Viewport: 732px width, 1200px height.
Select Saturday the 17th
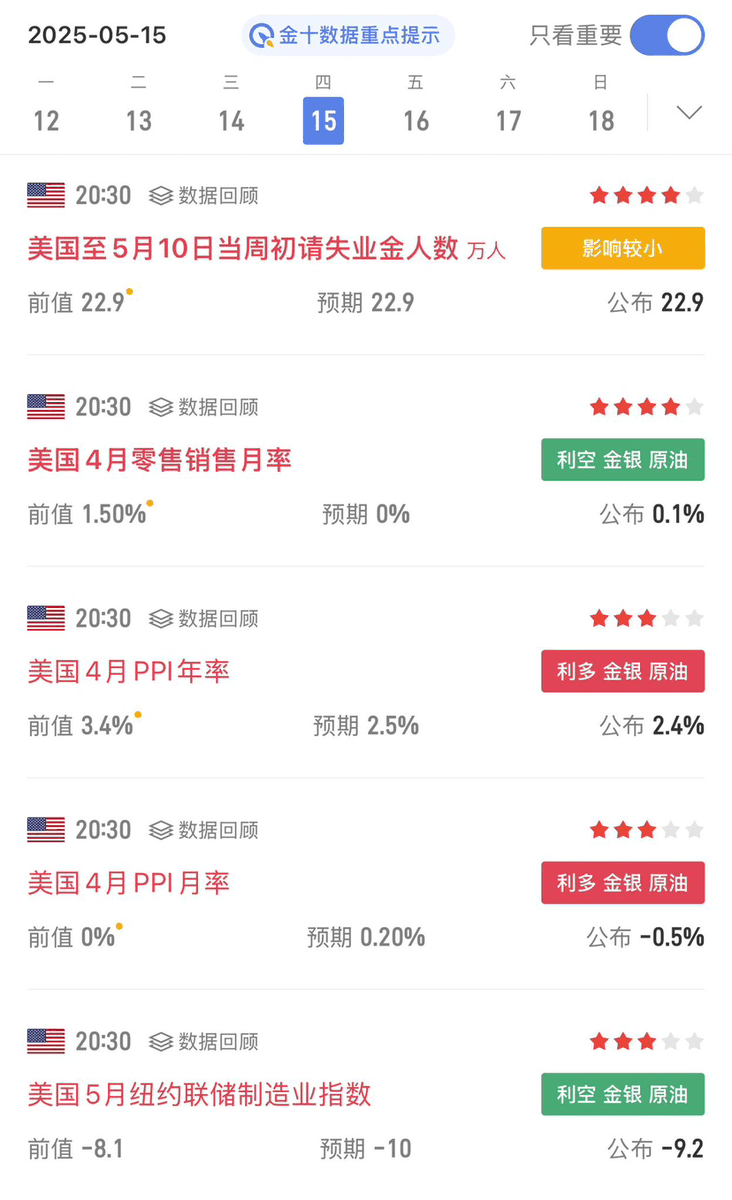pyautogui.click(x=508, y=108)
